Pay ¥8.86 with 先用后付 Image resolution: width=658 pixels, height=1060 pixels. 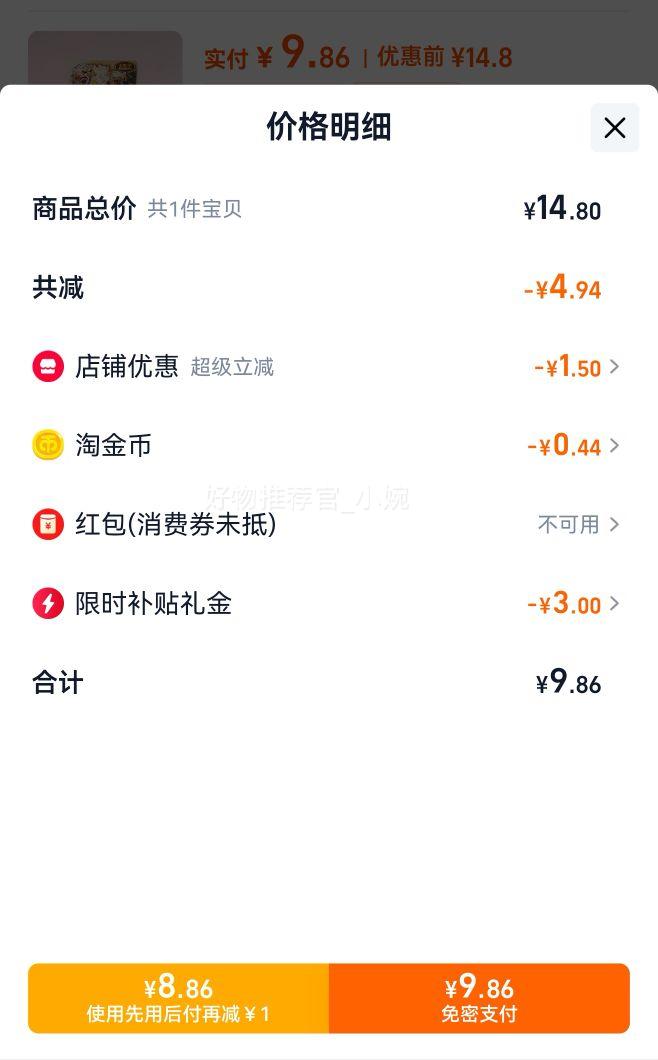point(178,998)
